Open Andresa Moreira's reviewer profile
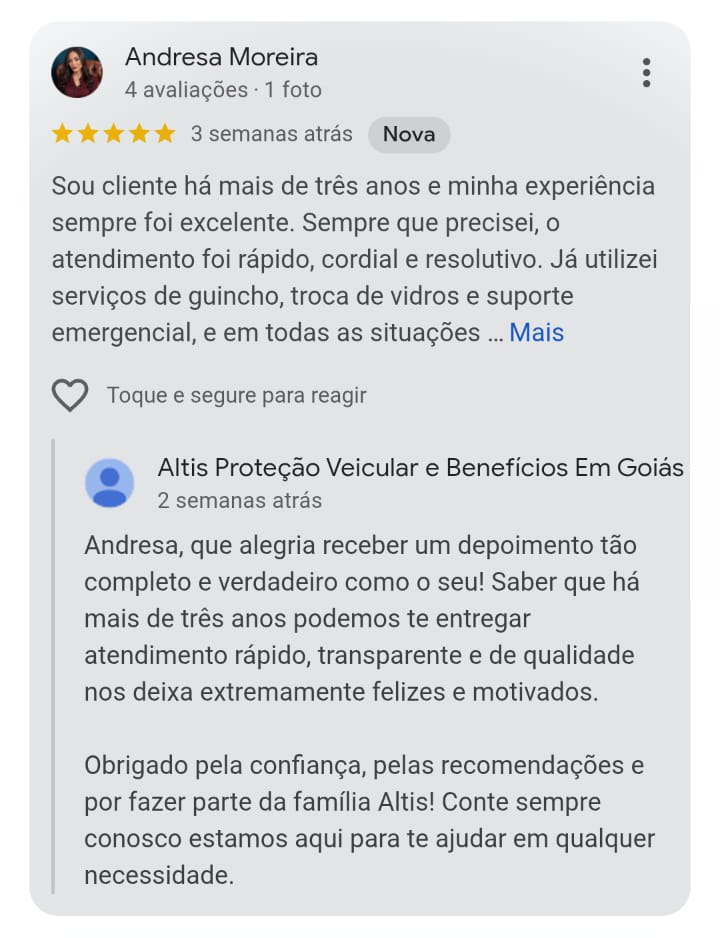The width and height of the screenshot is (720, 938). click(x=221, y=57)
